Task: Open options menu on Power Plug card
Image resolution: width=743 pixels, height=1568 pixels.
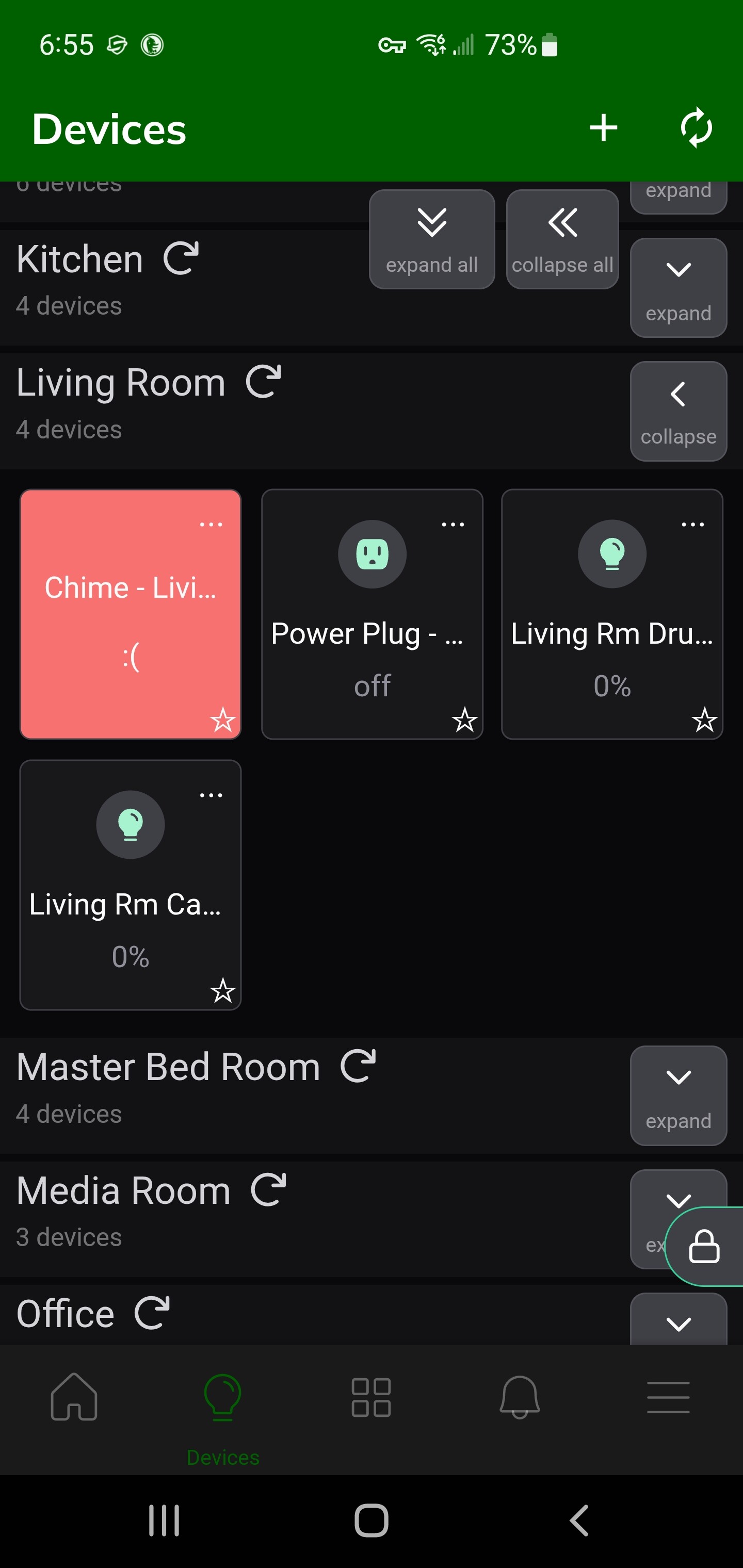Action: click(x=453, y=524)
